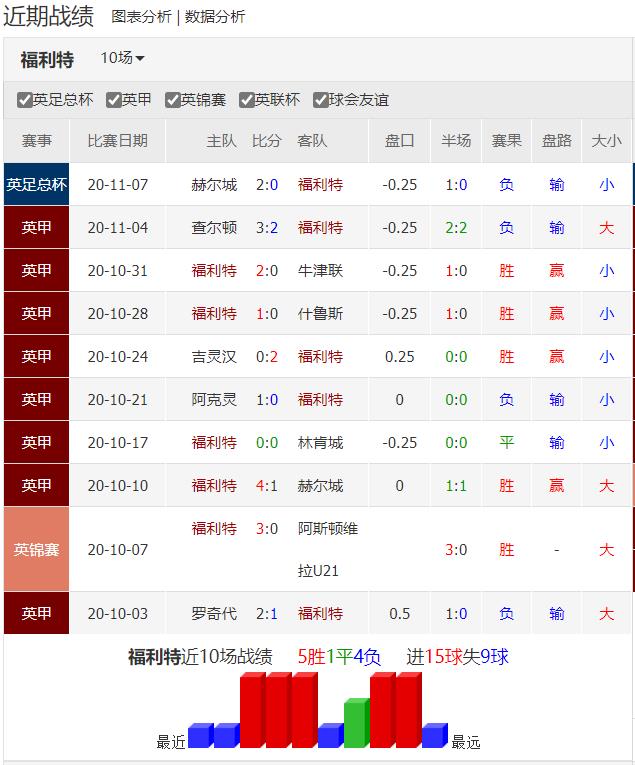Open the 罗奇代 vs 福利特 match
This screenshot has height=765, width=635.
(267, 614)
